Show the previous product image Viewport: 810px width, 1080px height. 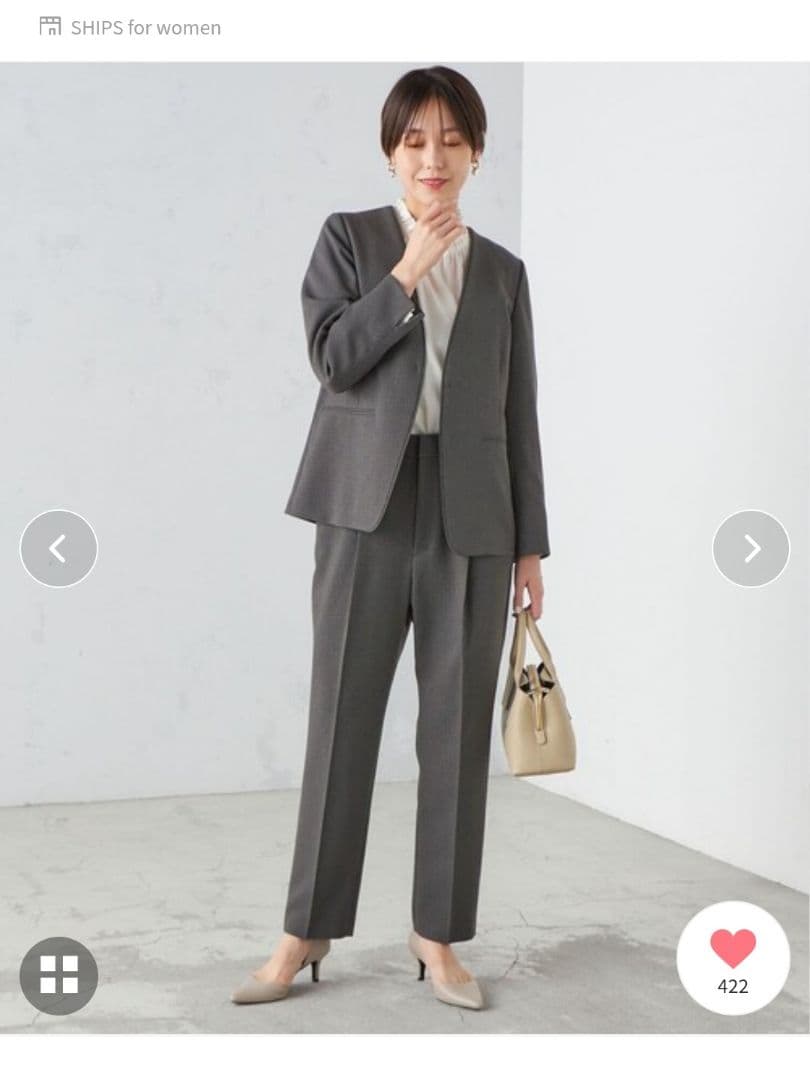(x=59, y=548)
